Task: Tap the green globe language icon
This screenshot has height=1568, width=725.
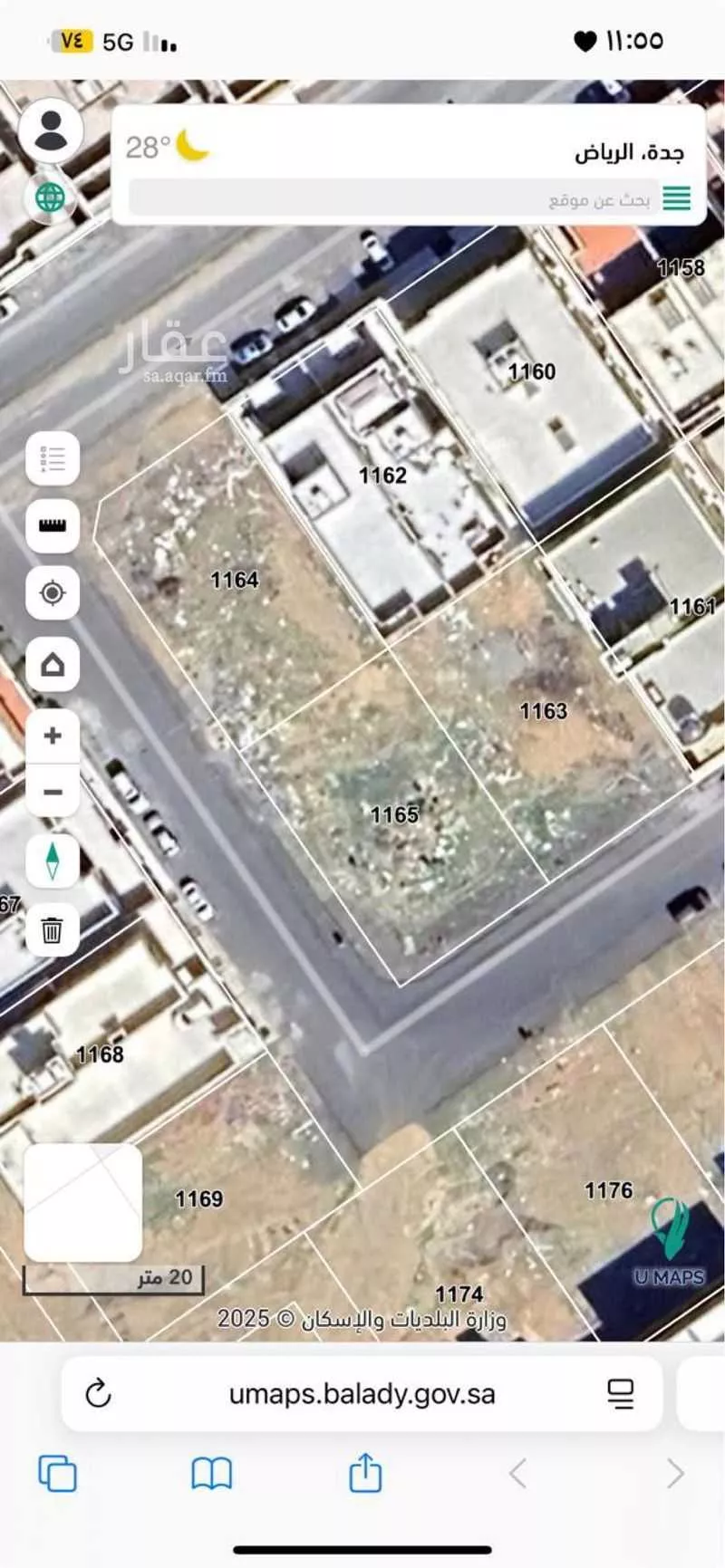Action: coord(51,197)
